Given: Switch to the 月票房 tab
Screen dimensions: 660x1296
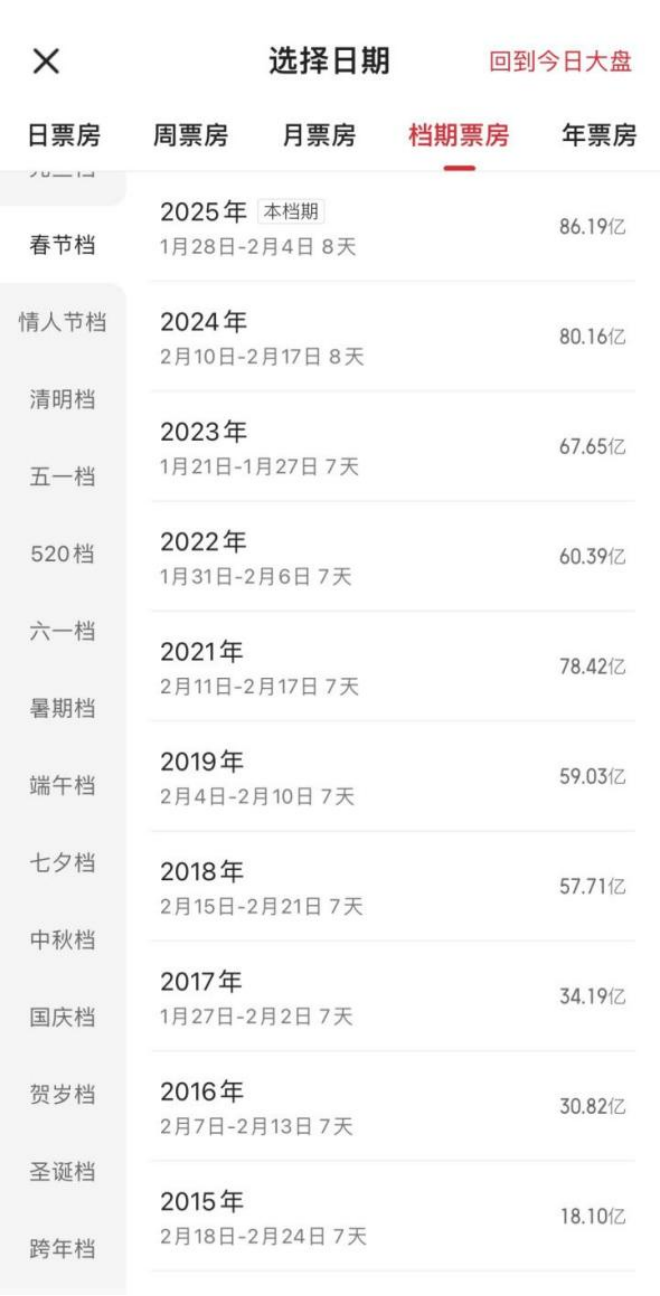Looking at the screenshot, I should click(318, 135).
